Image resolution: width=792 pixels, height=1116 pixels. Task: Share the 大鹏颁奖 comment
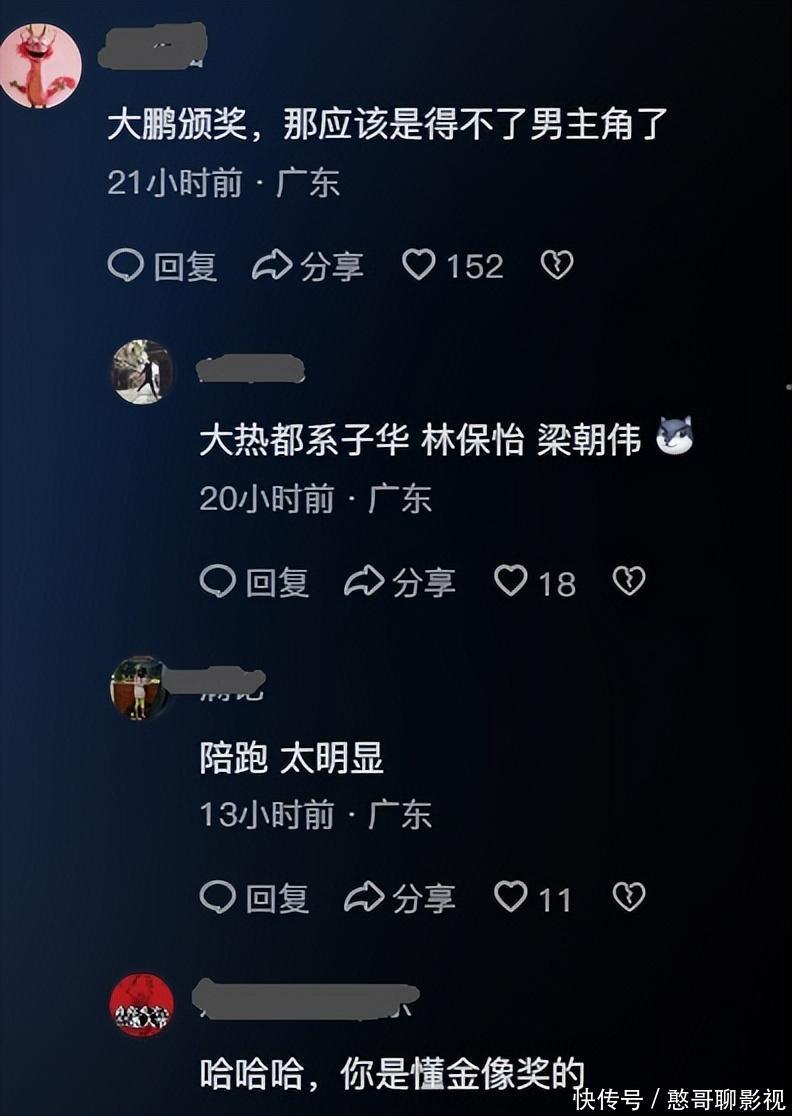point(308,266)
